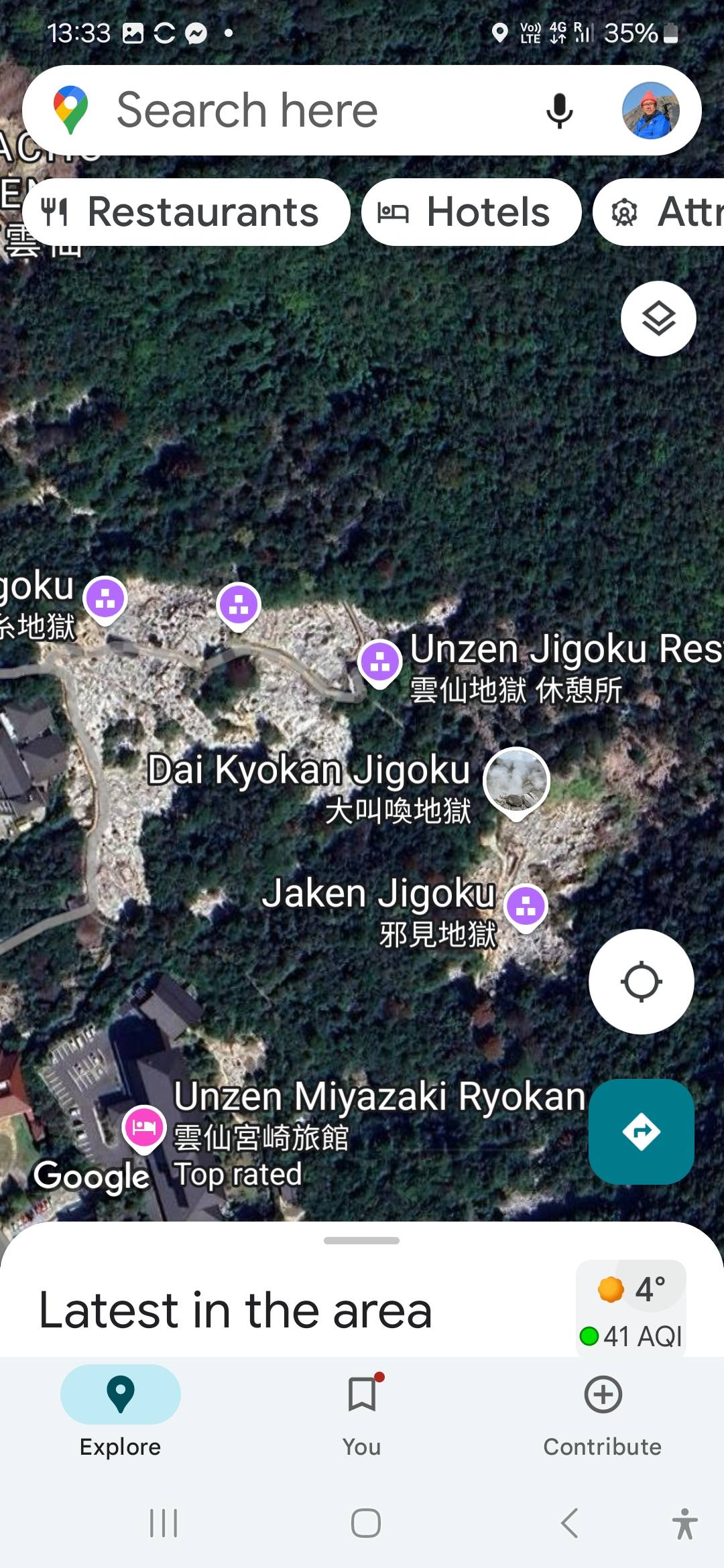This screenshot has width=724, height=1568.
Task: Open the map layers button
Action: point(658,318)
